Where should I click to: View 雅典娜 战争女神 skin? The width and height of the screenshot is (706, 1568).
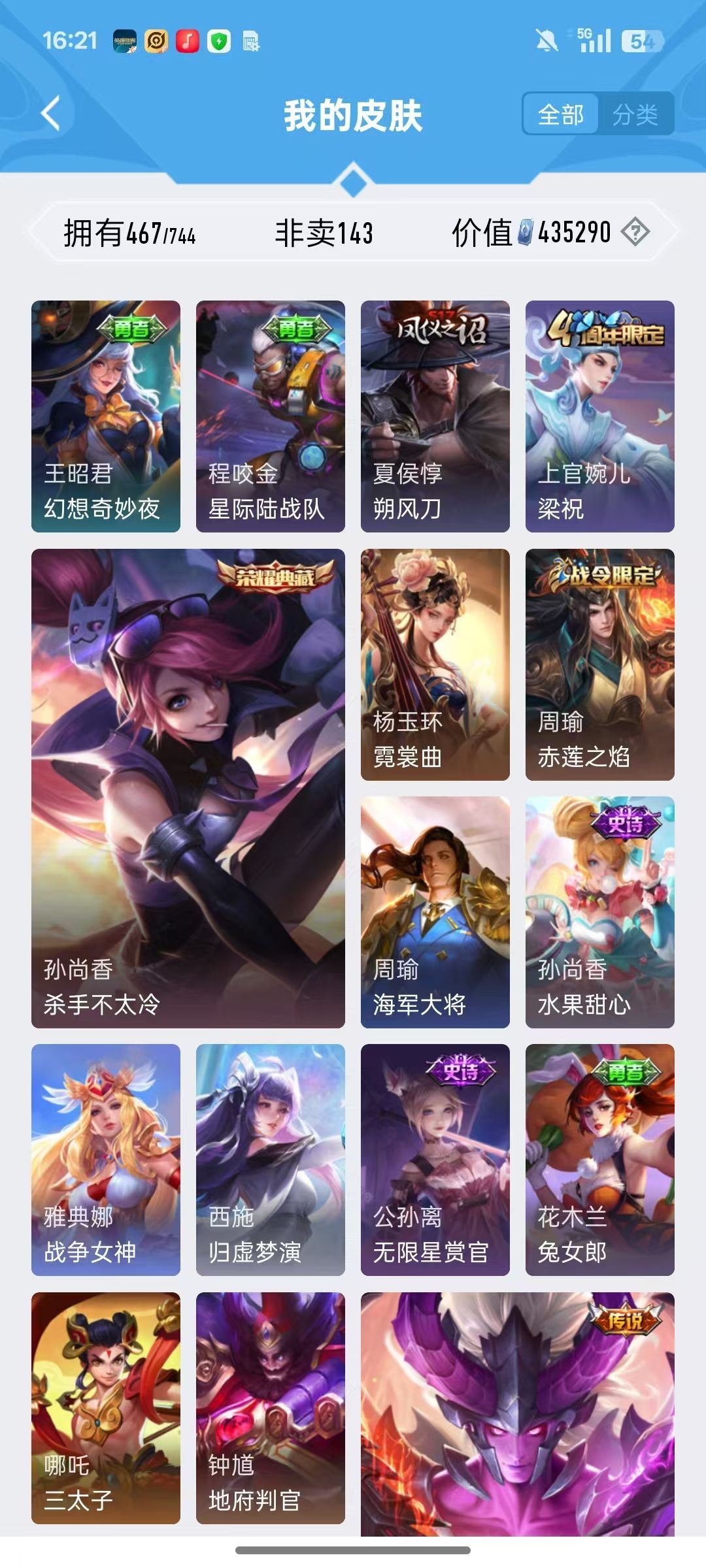pos(106,1160)
